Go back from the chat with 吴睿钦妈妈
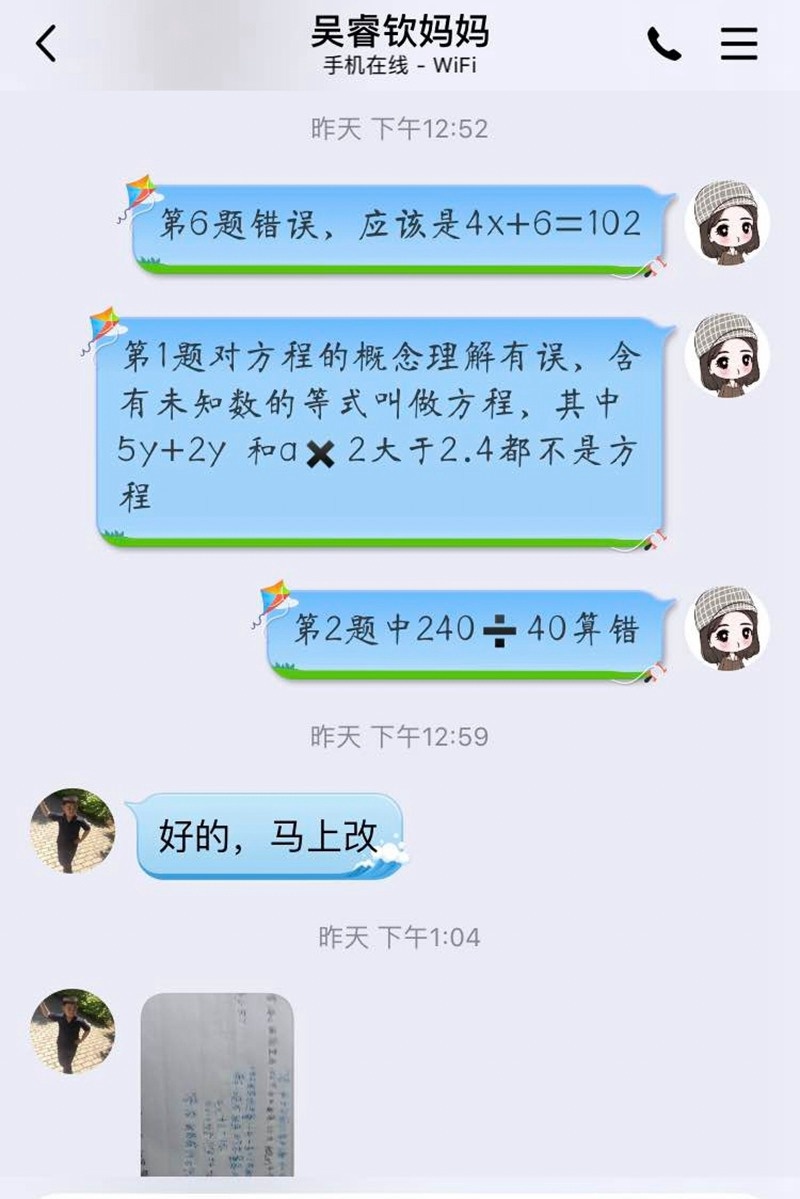This screenshot has height=1199, width=800. (x=46, y=44)
